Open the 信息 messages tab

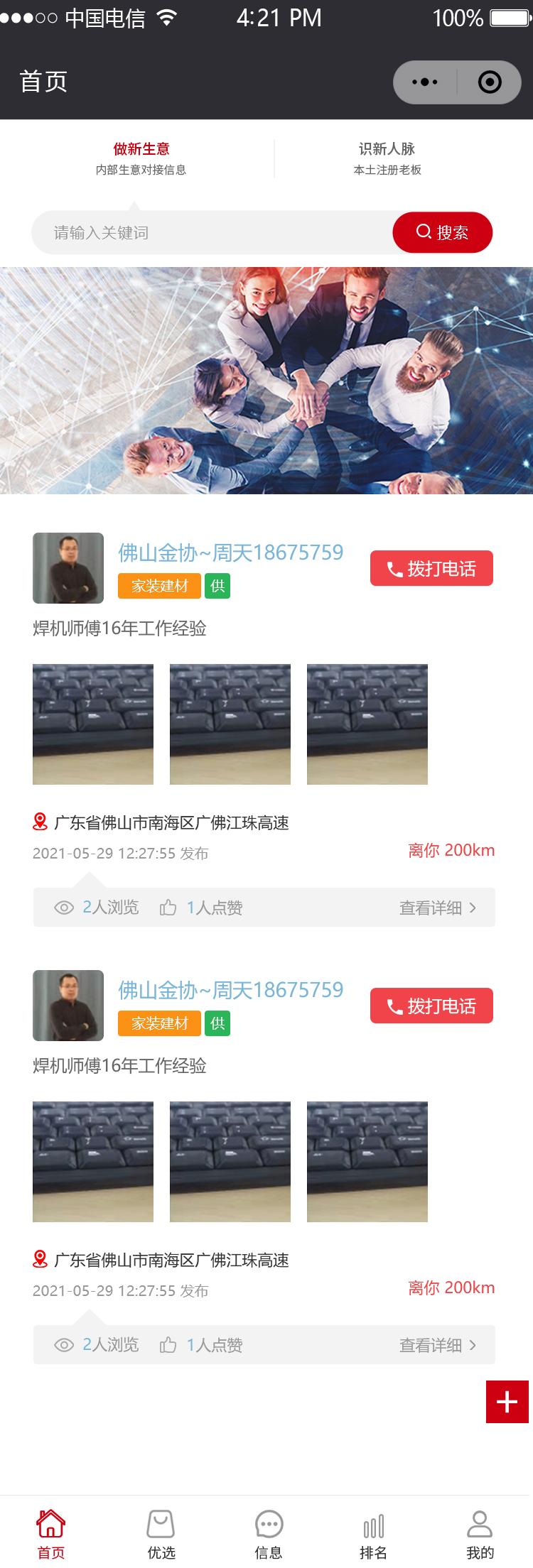pos(269,1534)
